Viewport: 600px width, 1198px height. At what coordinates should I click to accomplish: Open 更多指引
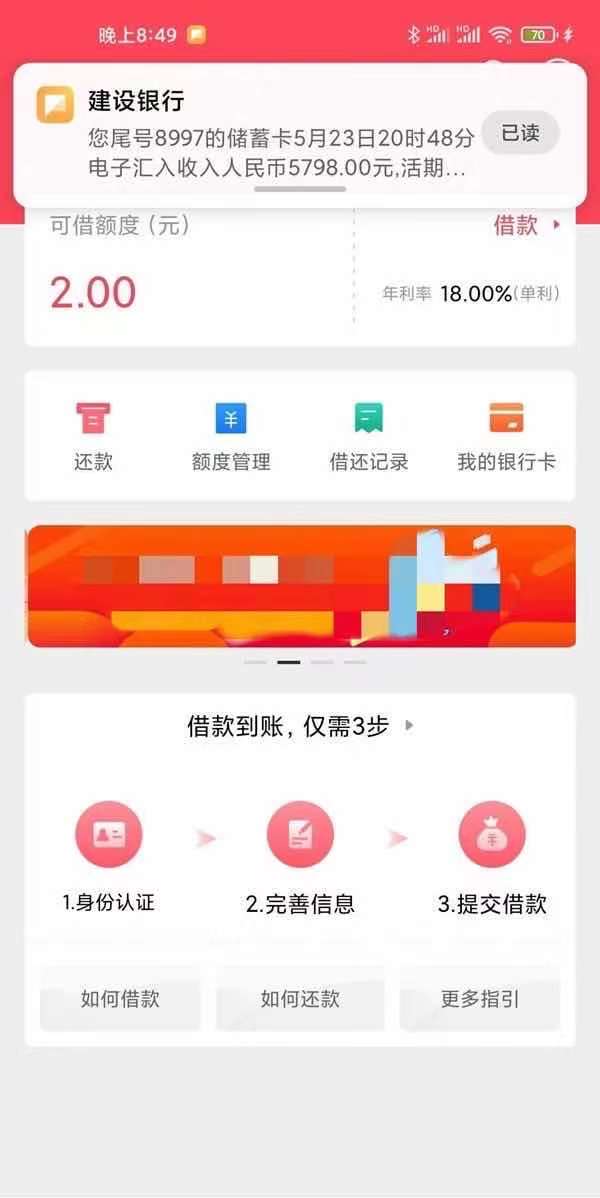point(480,998)
